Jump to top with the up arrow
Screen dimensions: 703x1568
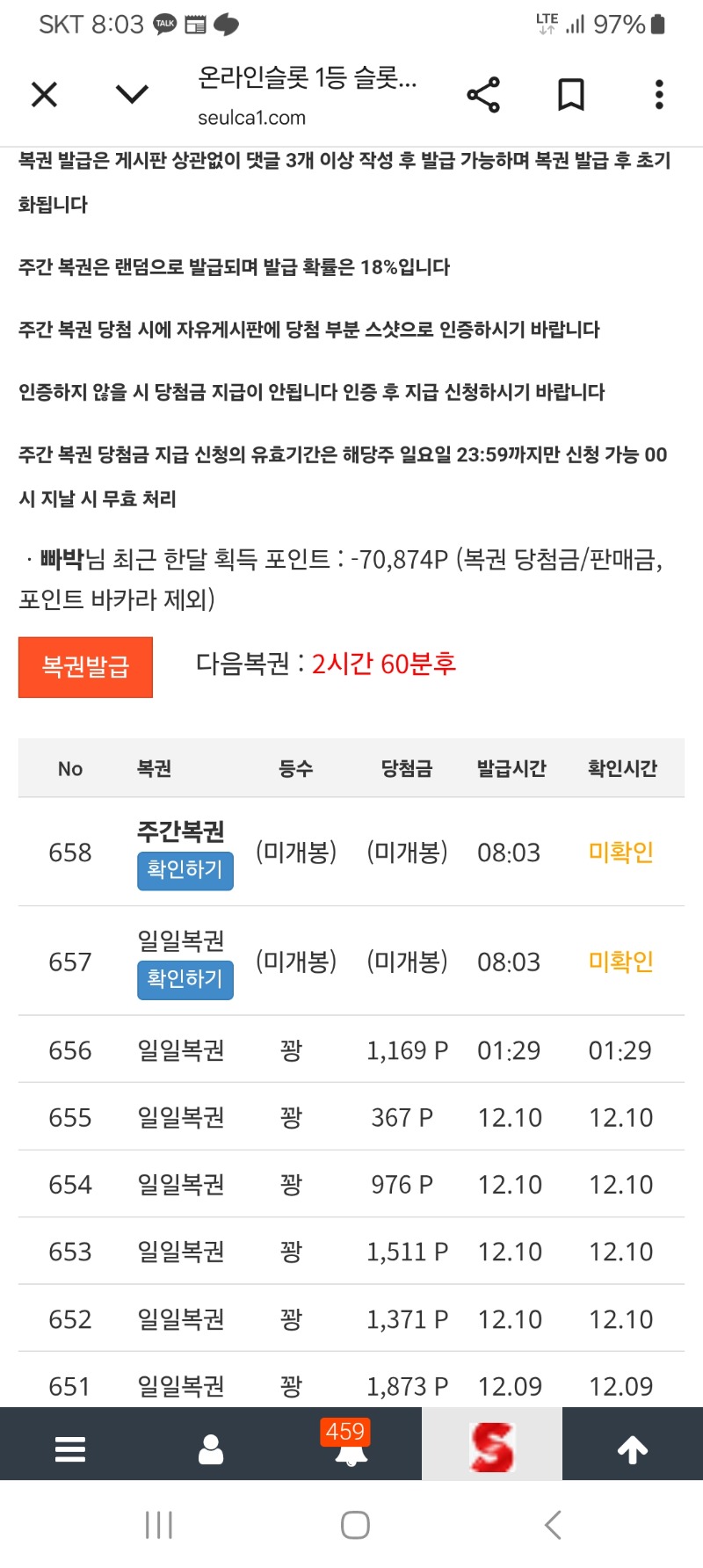point(633,1448)
